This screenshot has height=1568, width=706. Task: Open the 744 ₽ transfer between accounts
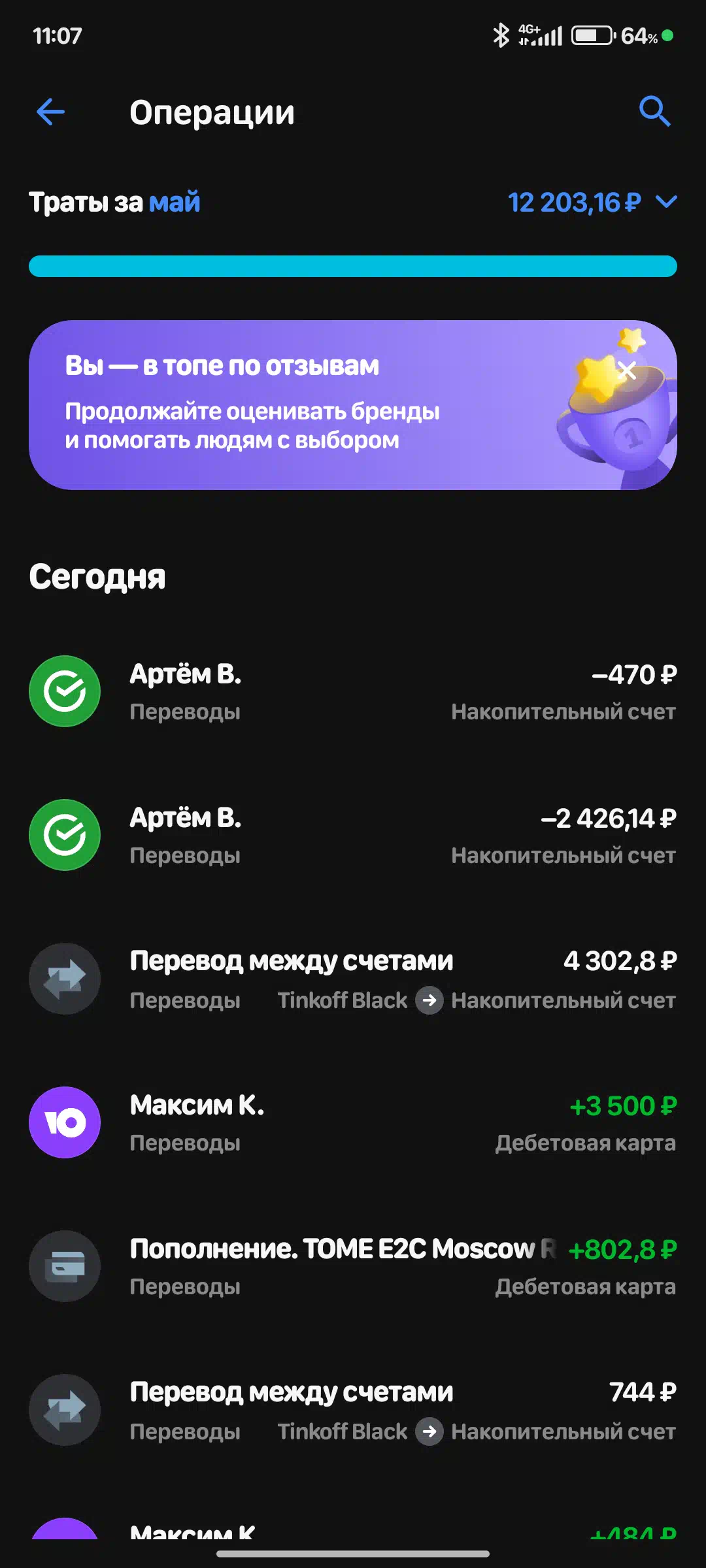(x=353, y=1411)
